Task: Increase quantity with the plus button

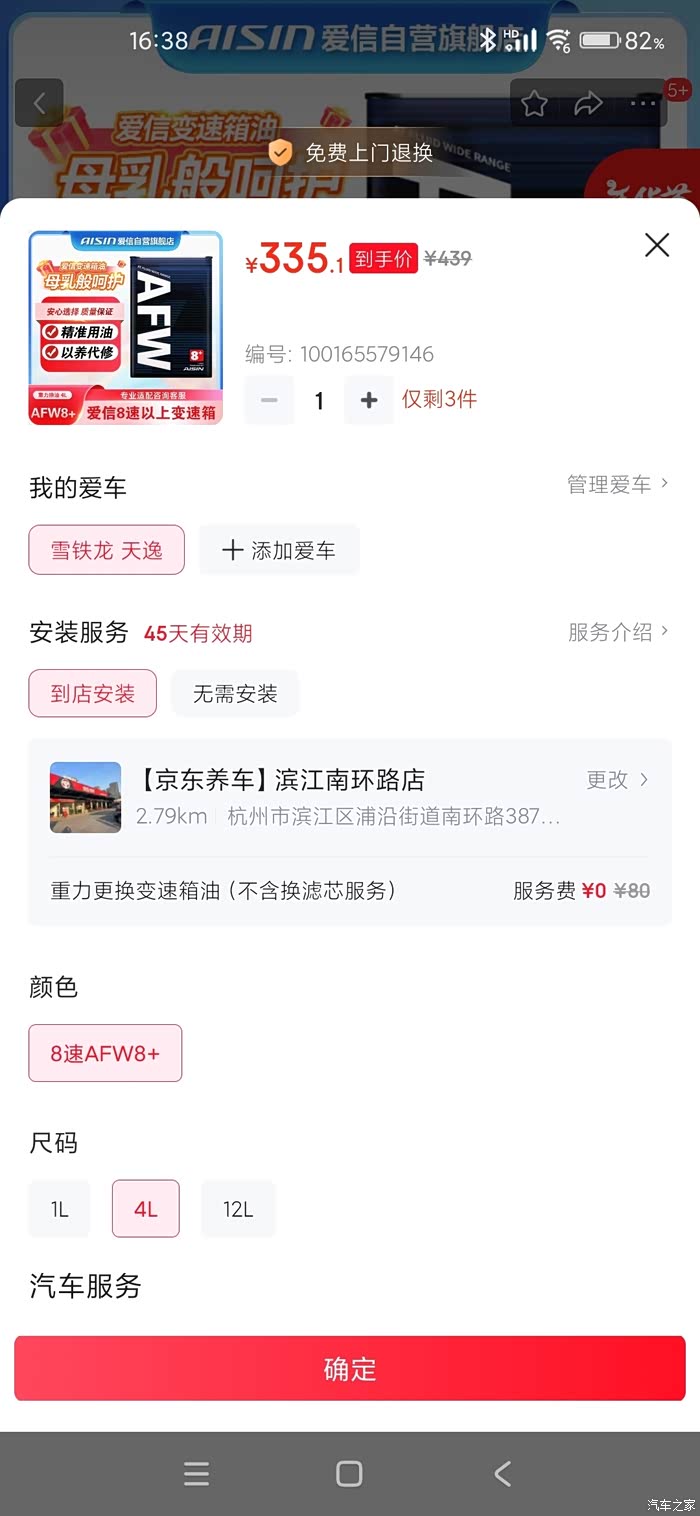Action: (369, 400)
